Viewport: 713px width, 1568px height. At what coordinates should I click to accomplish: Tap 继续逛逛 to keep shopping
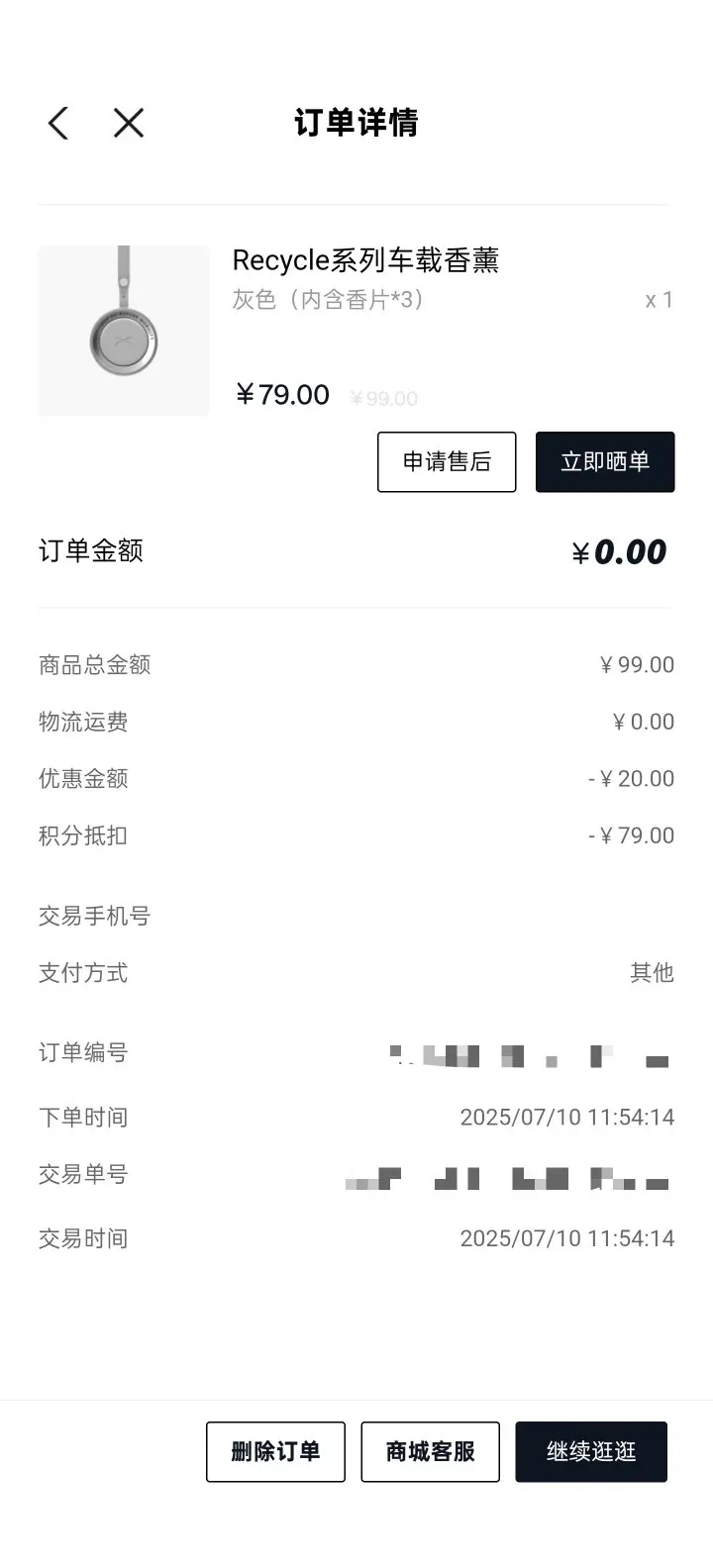pos(591,1451)
